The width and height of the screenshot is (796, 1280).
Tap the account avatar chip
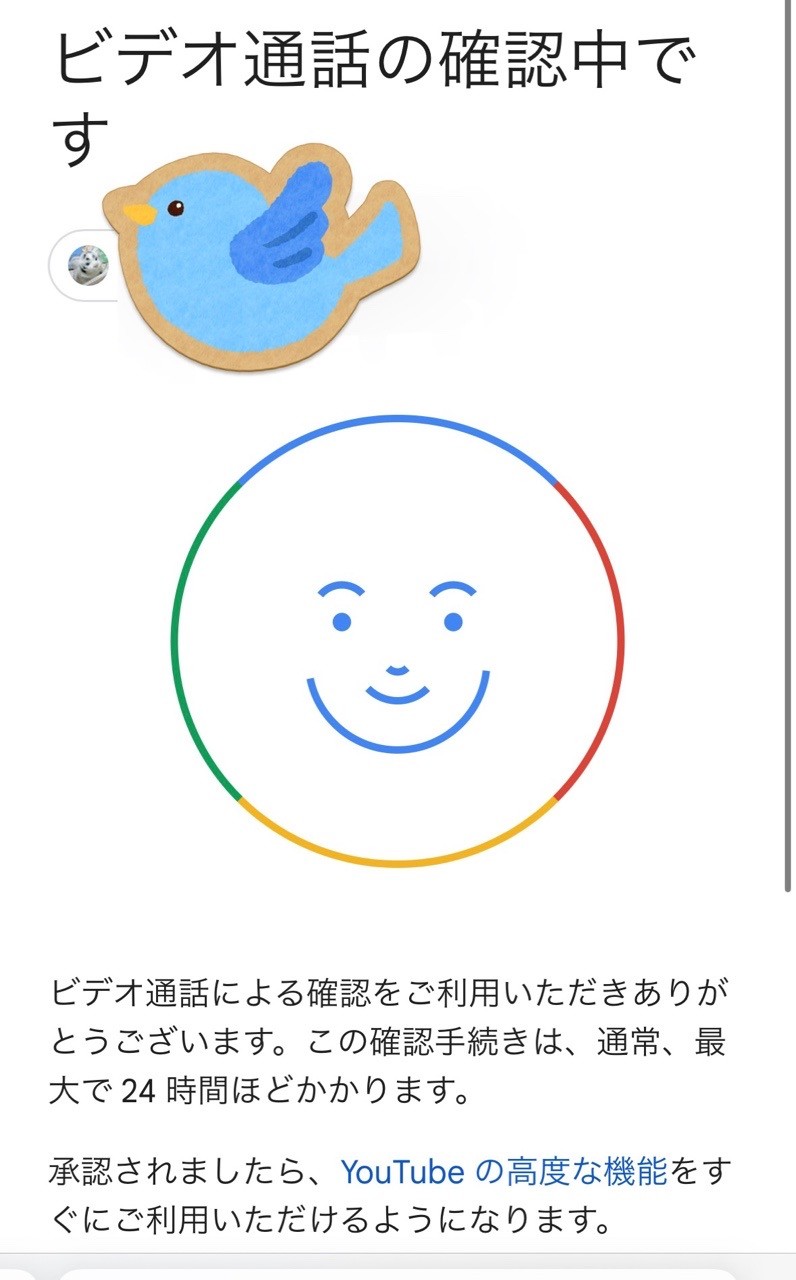pyautogui.click(x=87, y=266)
